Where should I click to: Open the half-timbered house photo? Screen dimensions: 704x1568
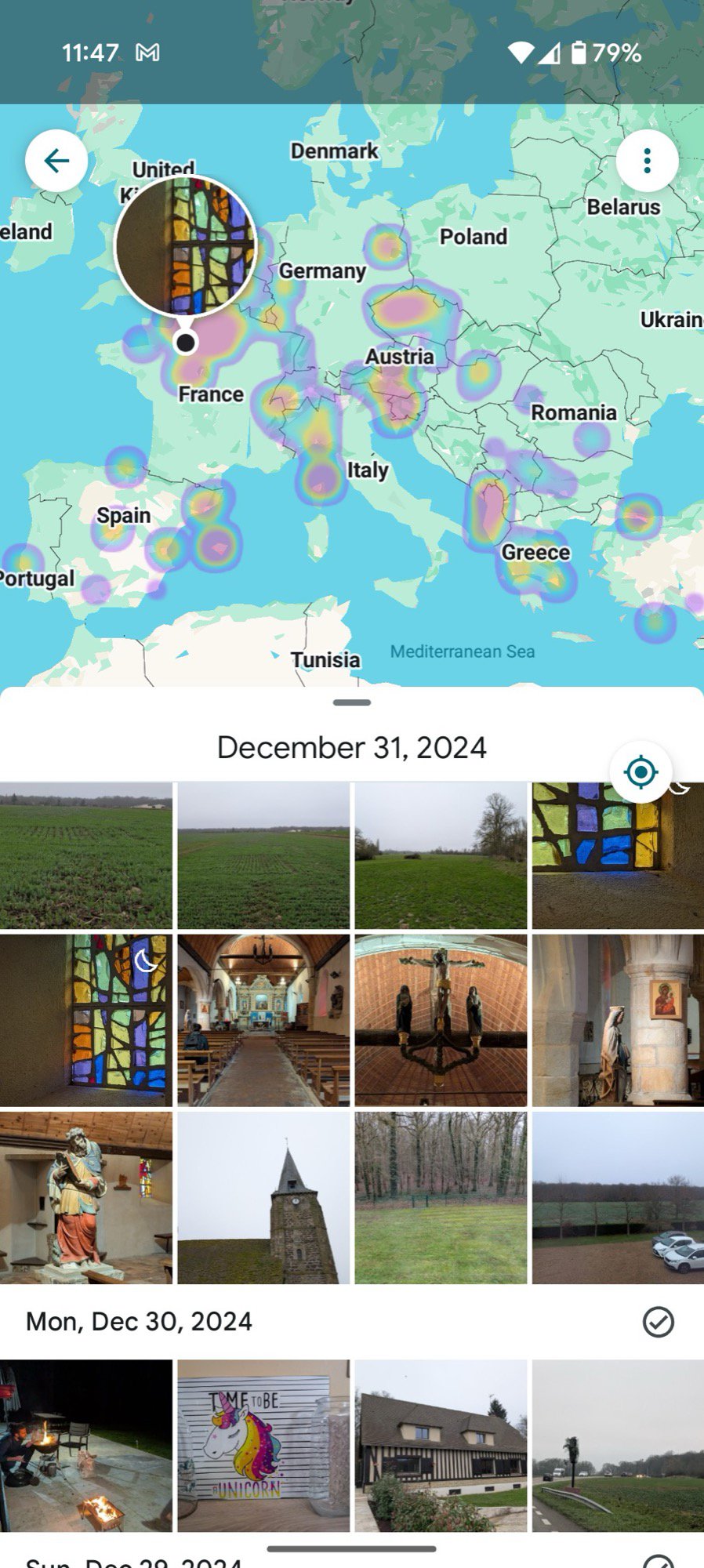[441, 1445]
